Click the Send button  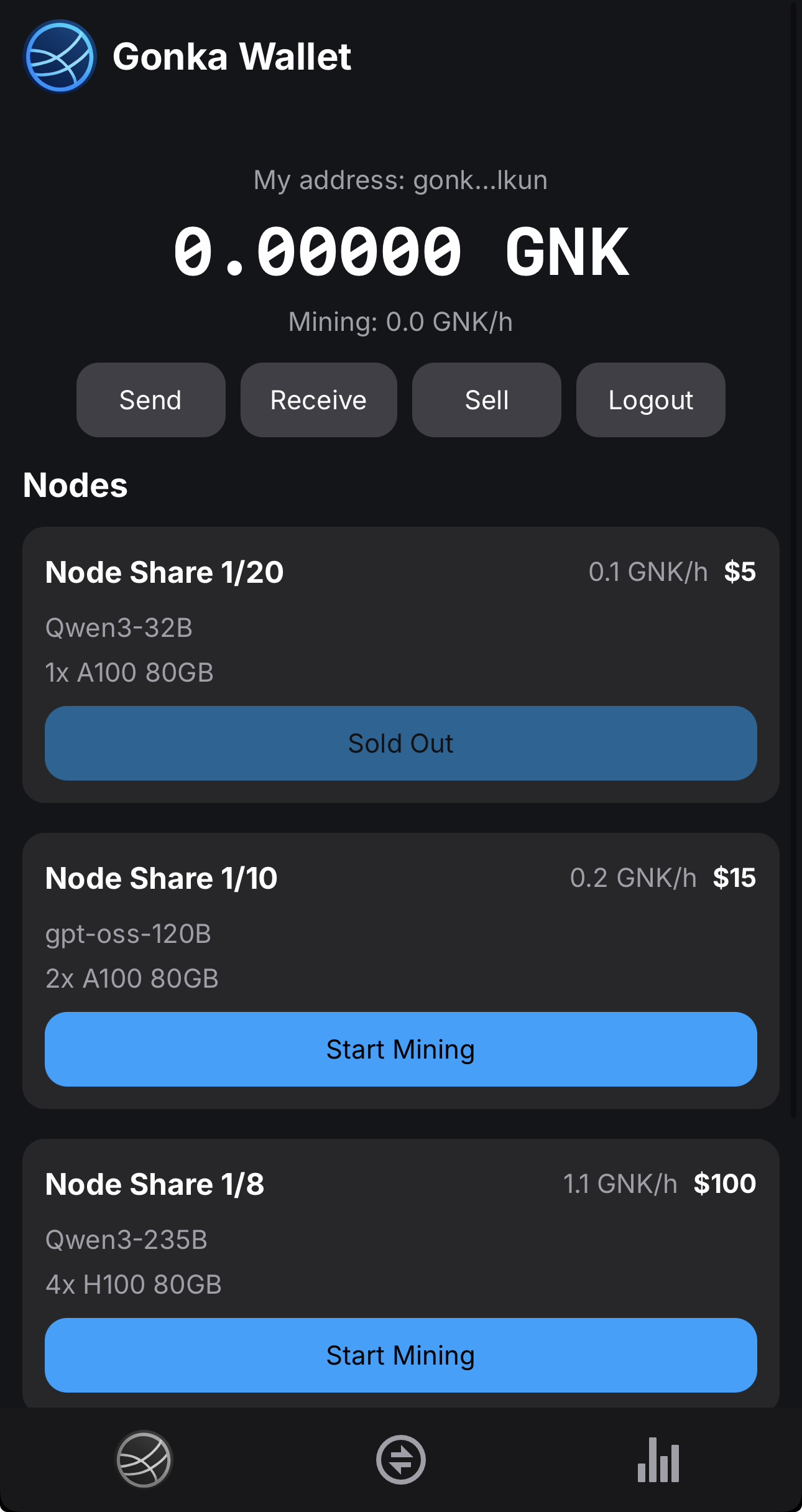click(150, 399)
